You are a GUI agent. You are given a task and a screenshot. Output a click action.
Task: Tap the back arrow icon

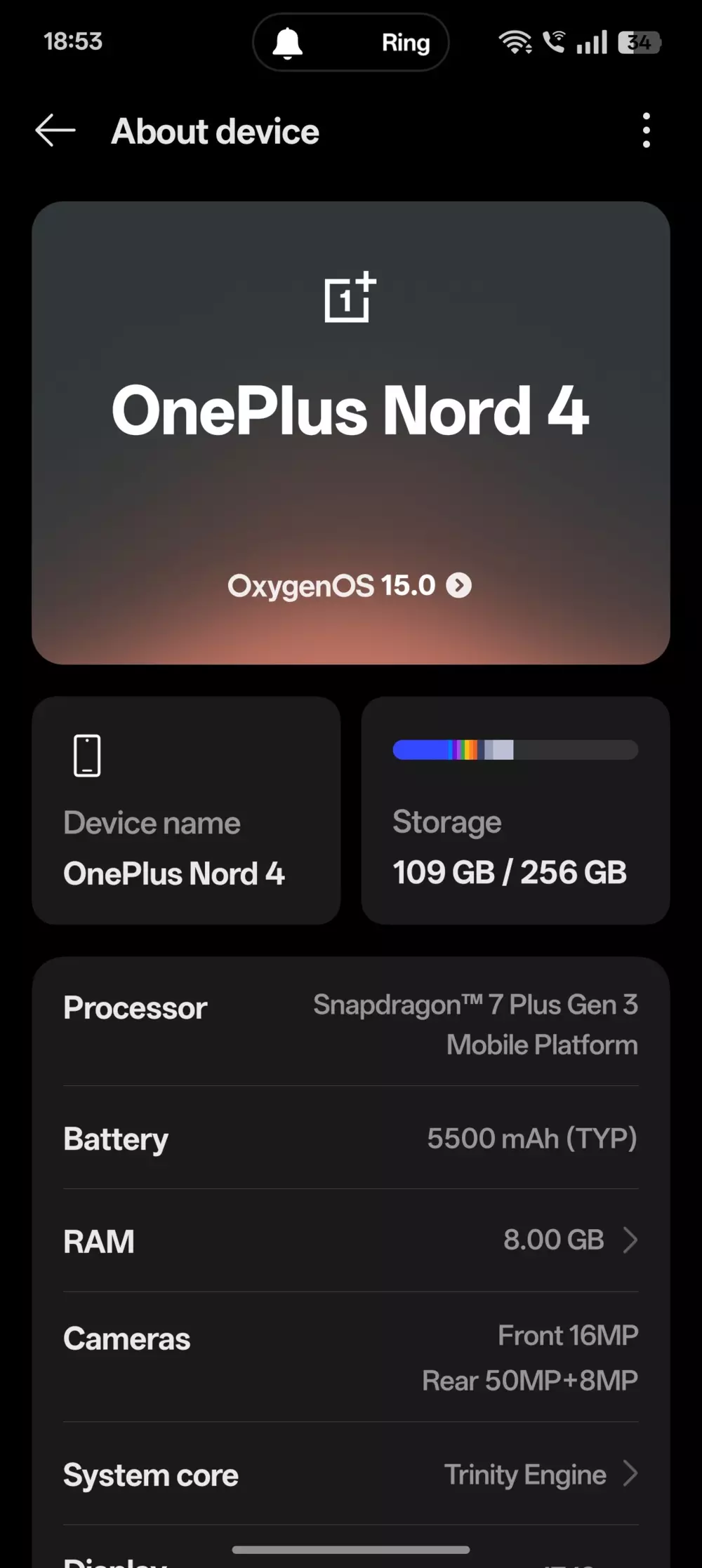click(55, 130)
